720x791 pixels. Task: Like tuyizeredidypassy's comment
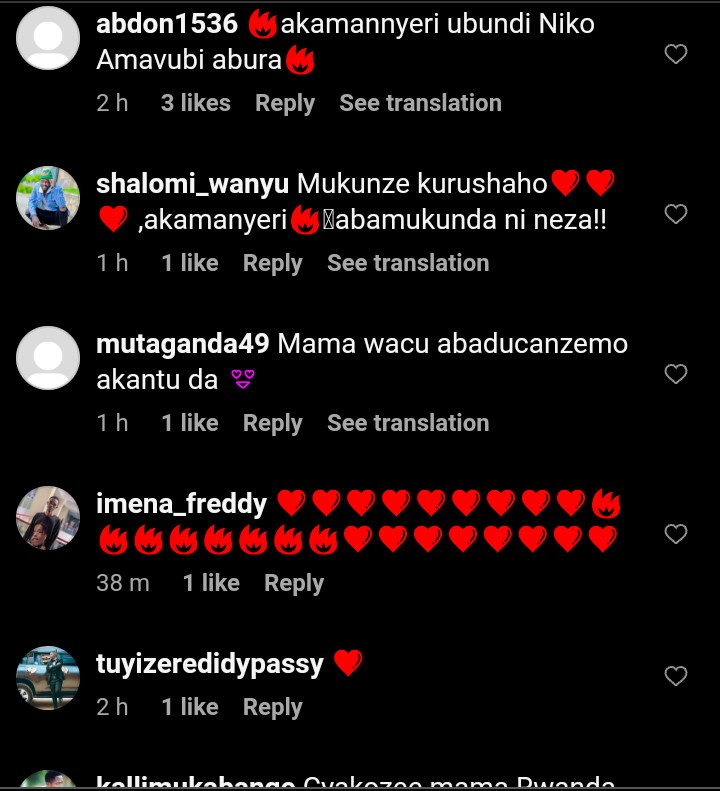tap(676, 676)
